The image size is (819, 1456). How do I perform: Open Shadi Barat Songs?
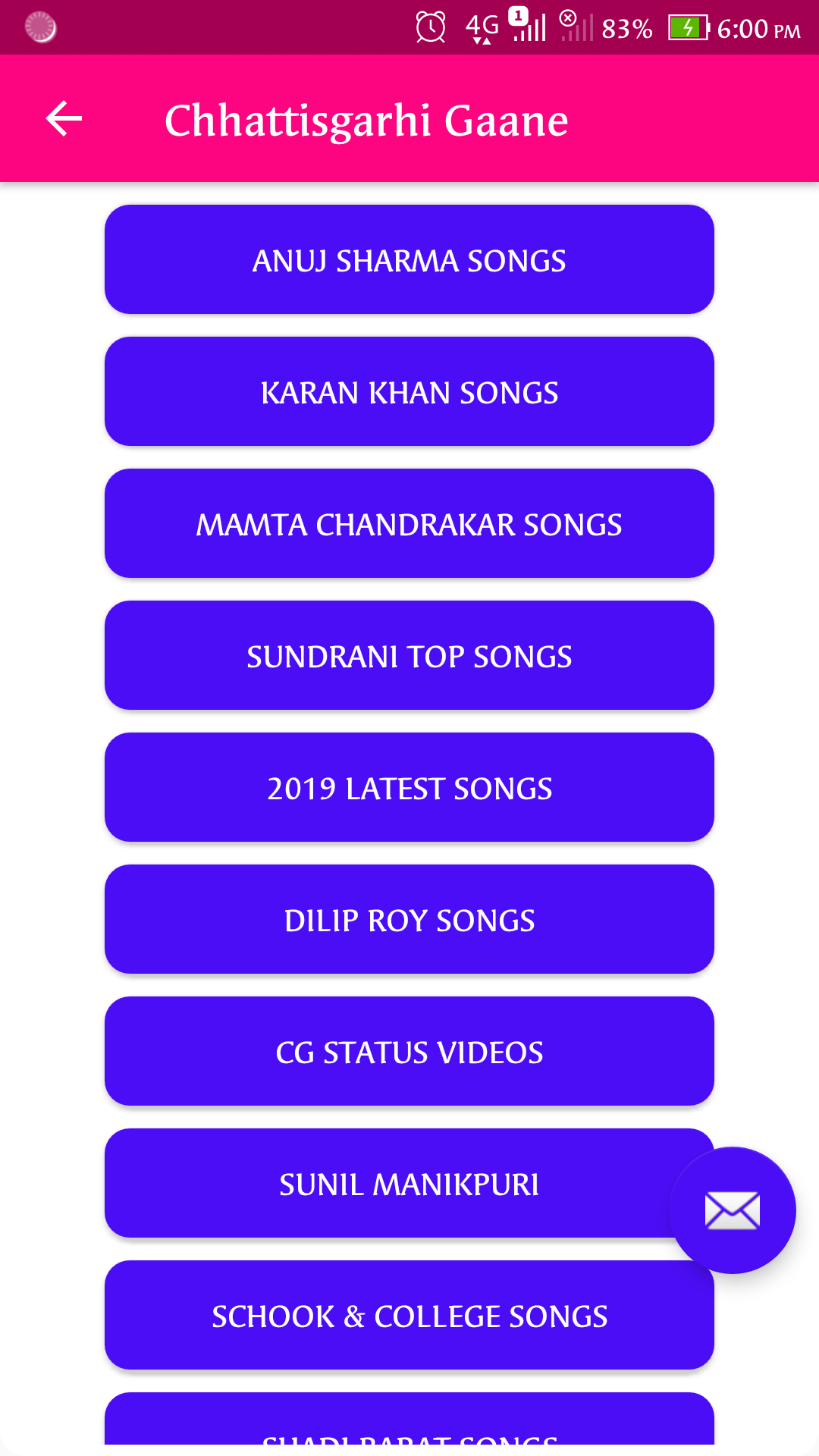pyautogui.click(x=409, y=1420)
